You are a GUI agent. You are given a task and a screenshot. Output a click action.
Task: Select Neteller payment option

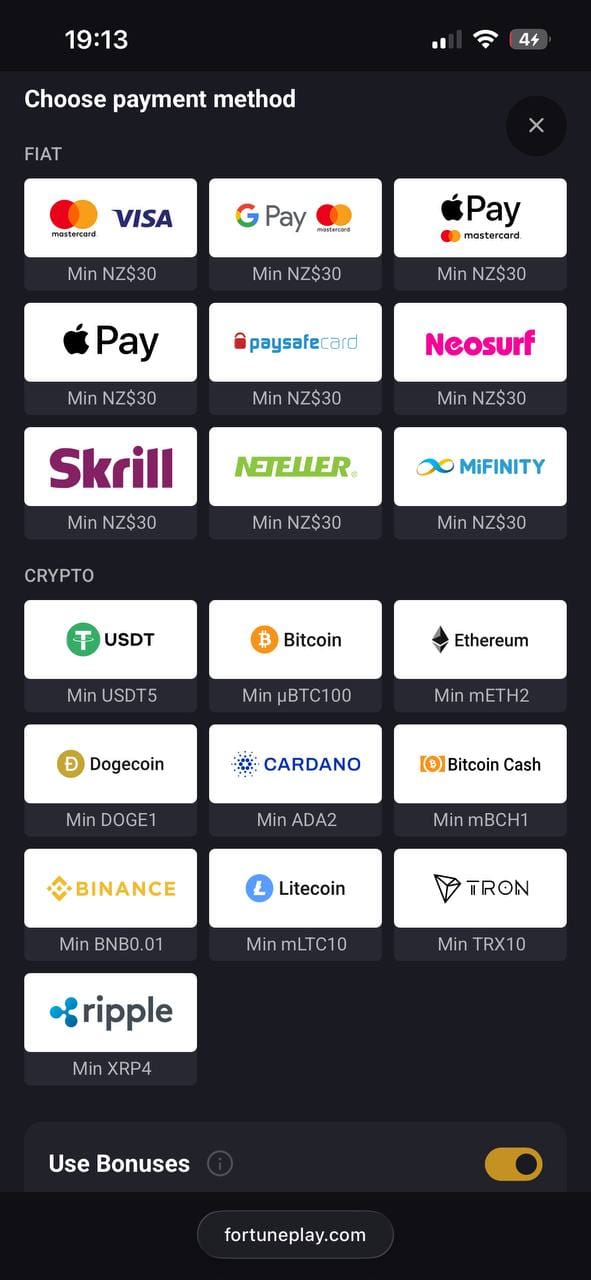click(x=295, y=466)
